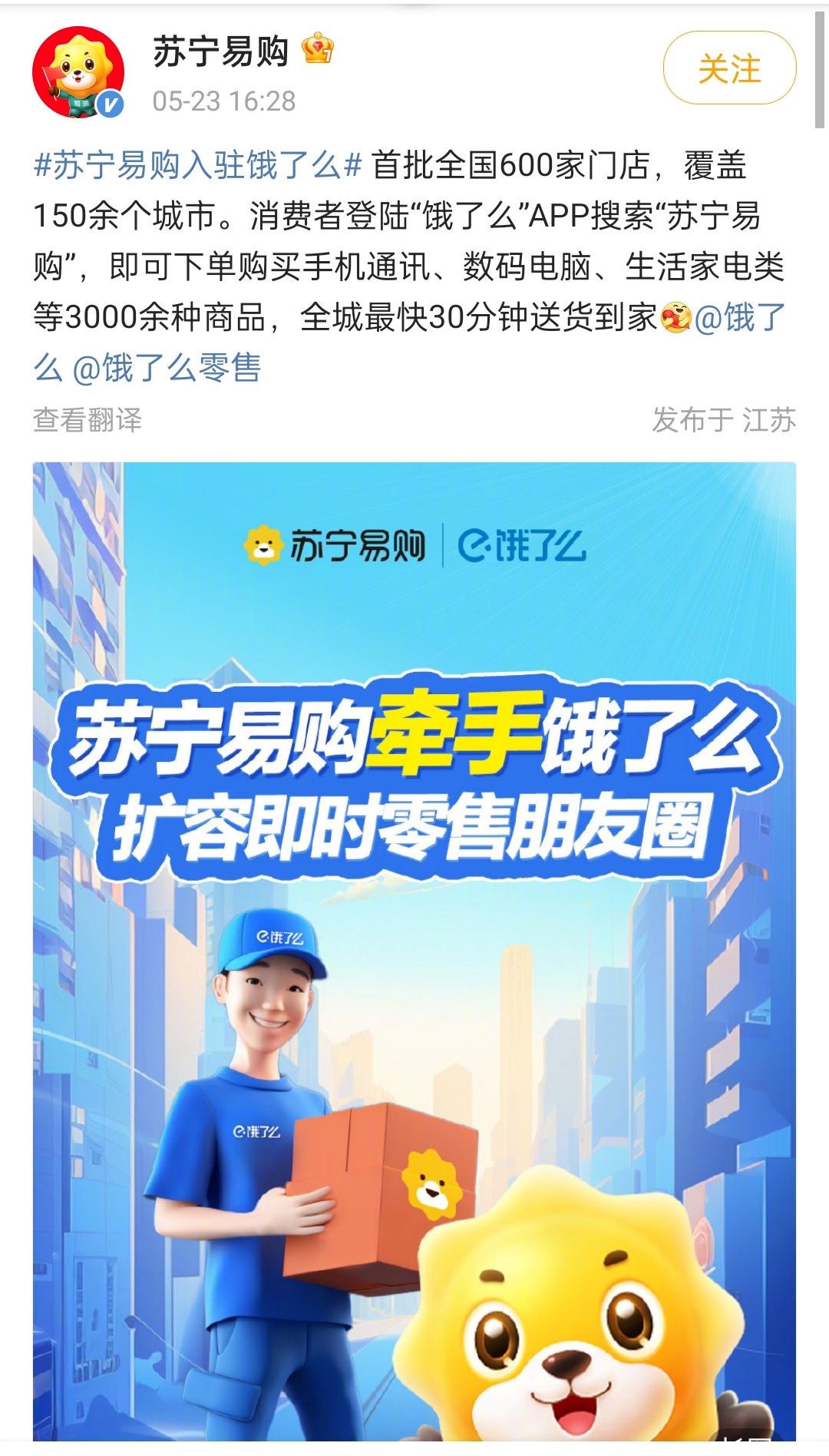Open the 苏宁易购 account name
Viewport: 829px width, 1456px height.
pyautogui.click(x=220, y=51)
